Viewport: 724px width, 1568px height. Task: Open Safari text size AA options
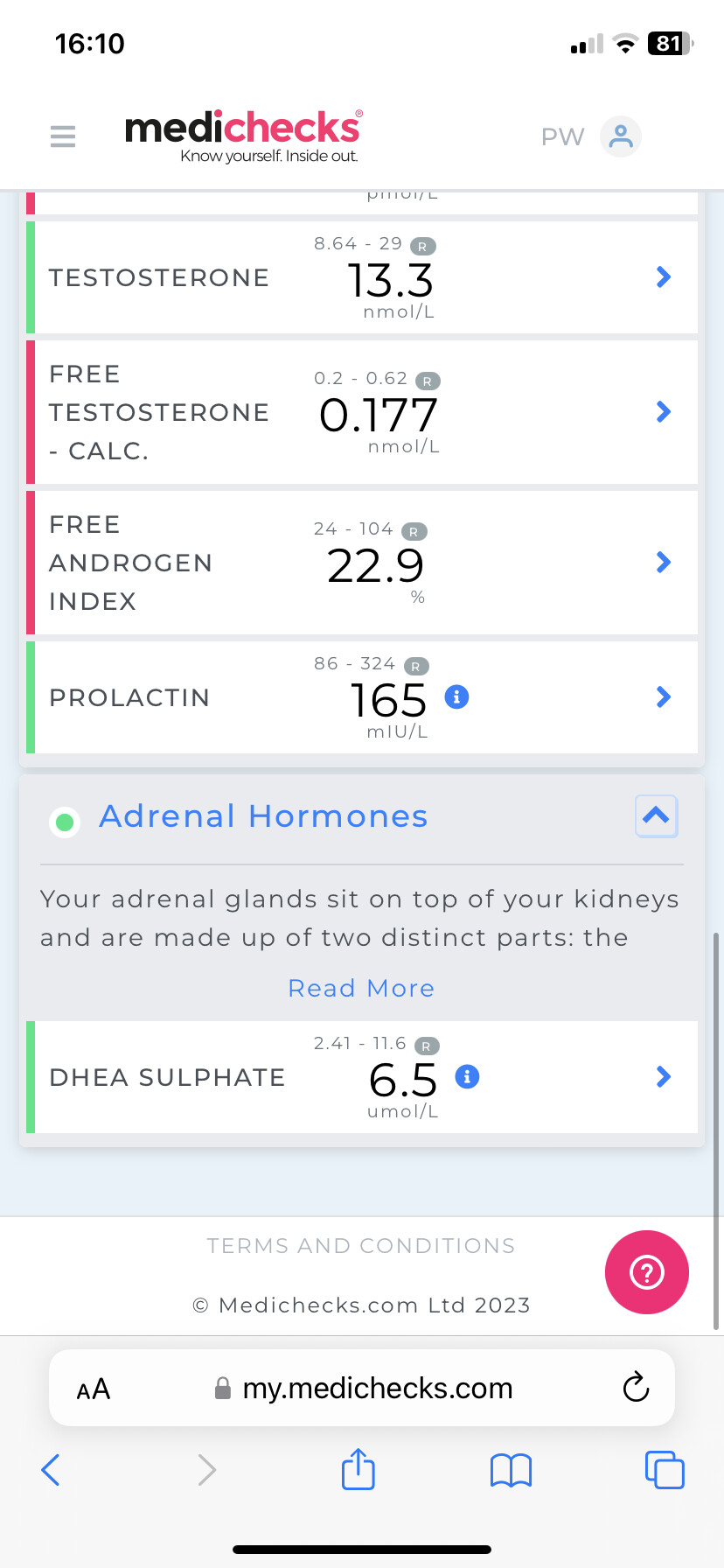tap(94, 1389)
